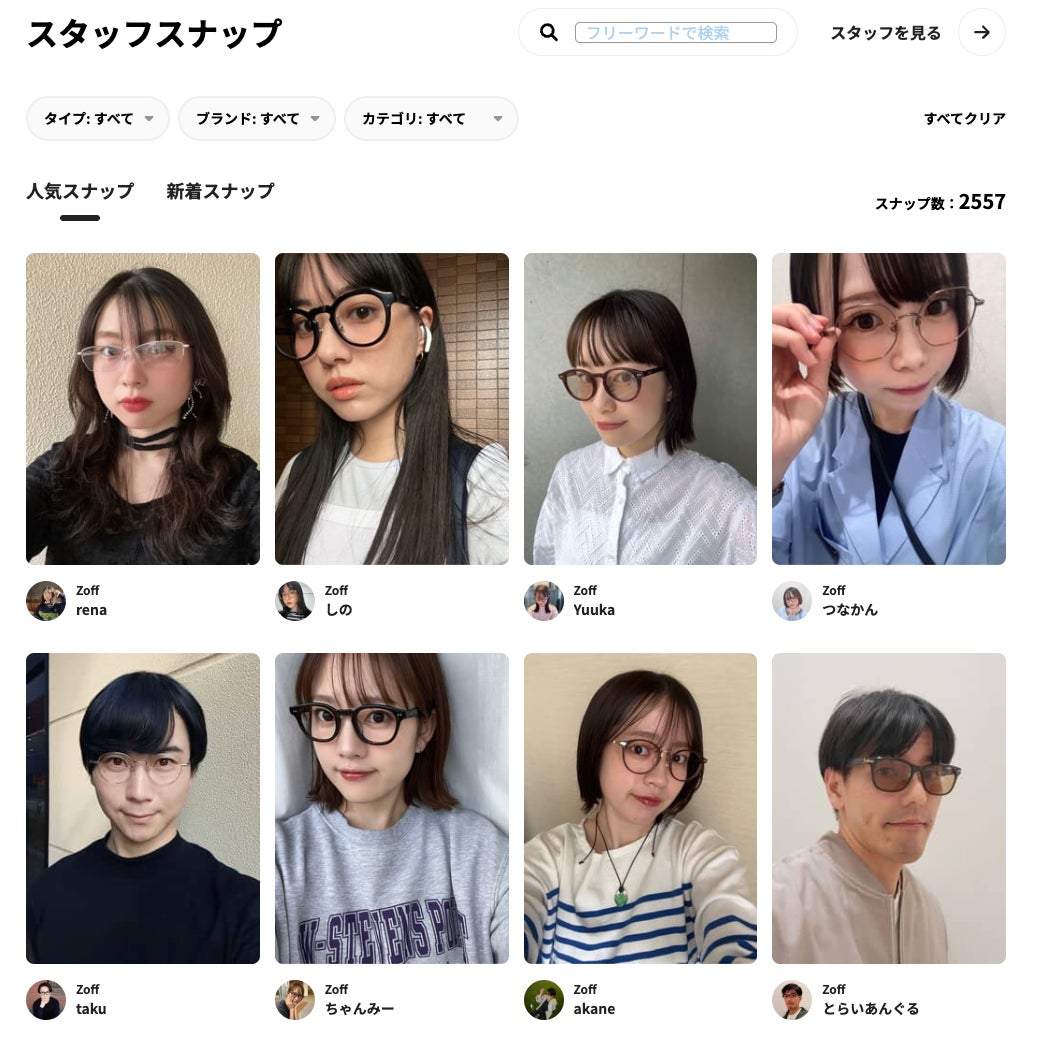Image resolution: width=1038 pixels, height=1048 pixels.
Task: View akane's staff snap photo
Action: (640, 808)
